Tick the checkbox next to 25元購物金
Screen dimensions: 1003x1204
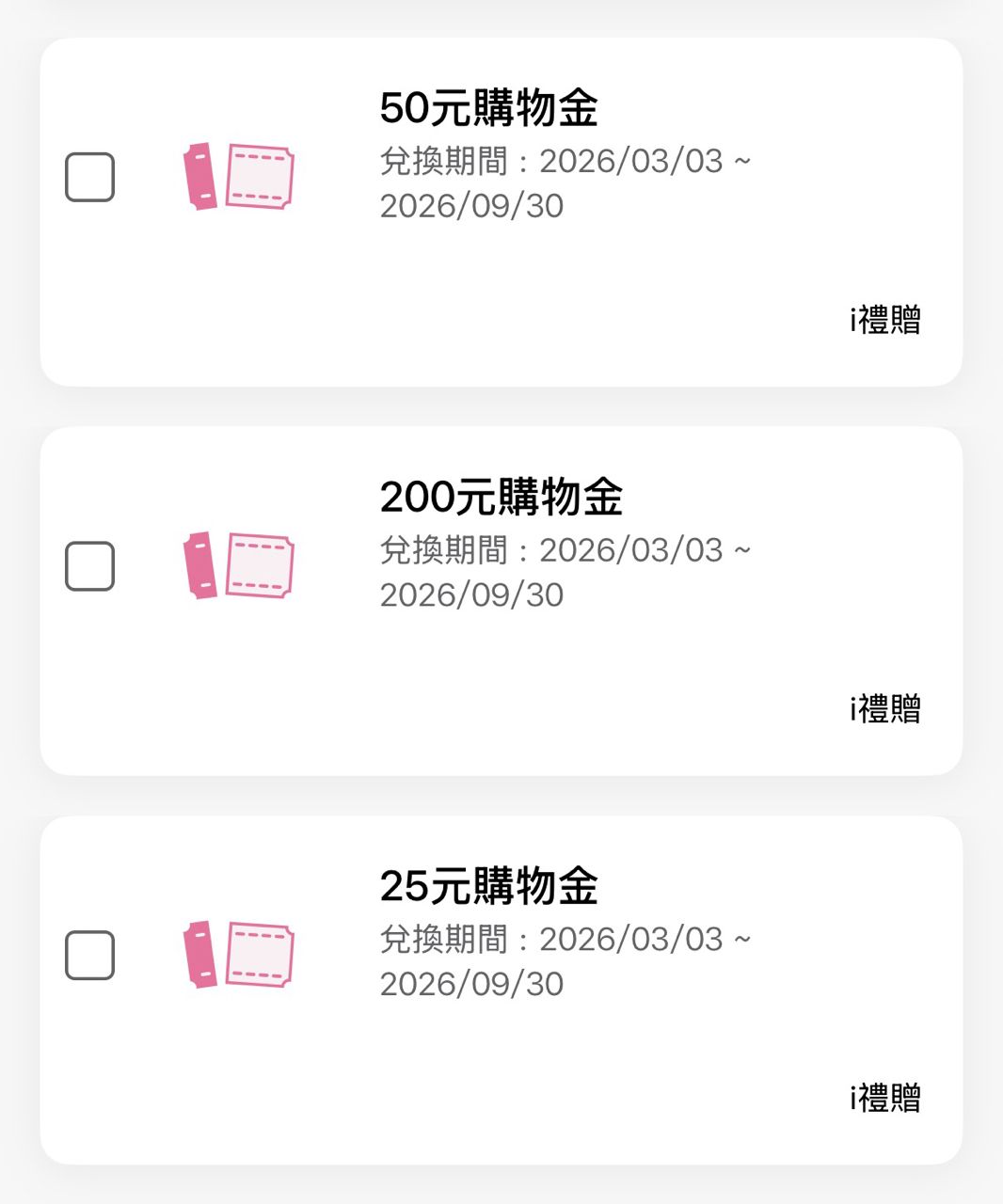click(x=89, y=955)
